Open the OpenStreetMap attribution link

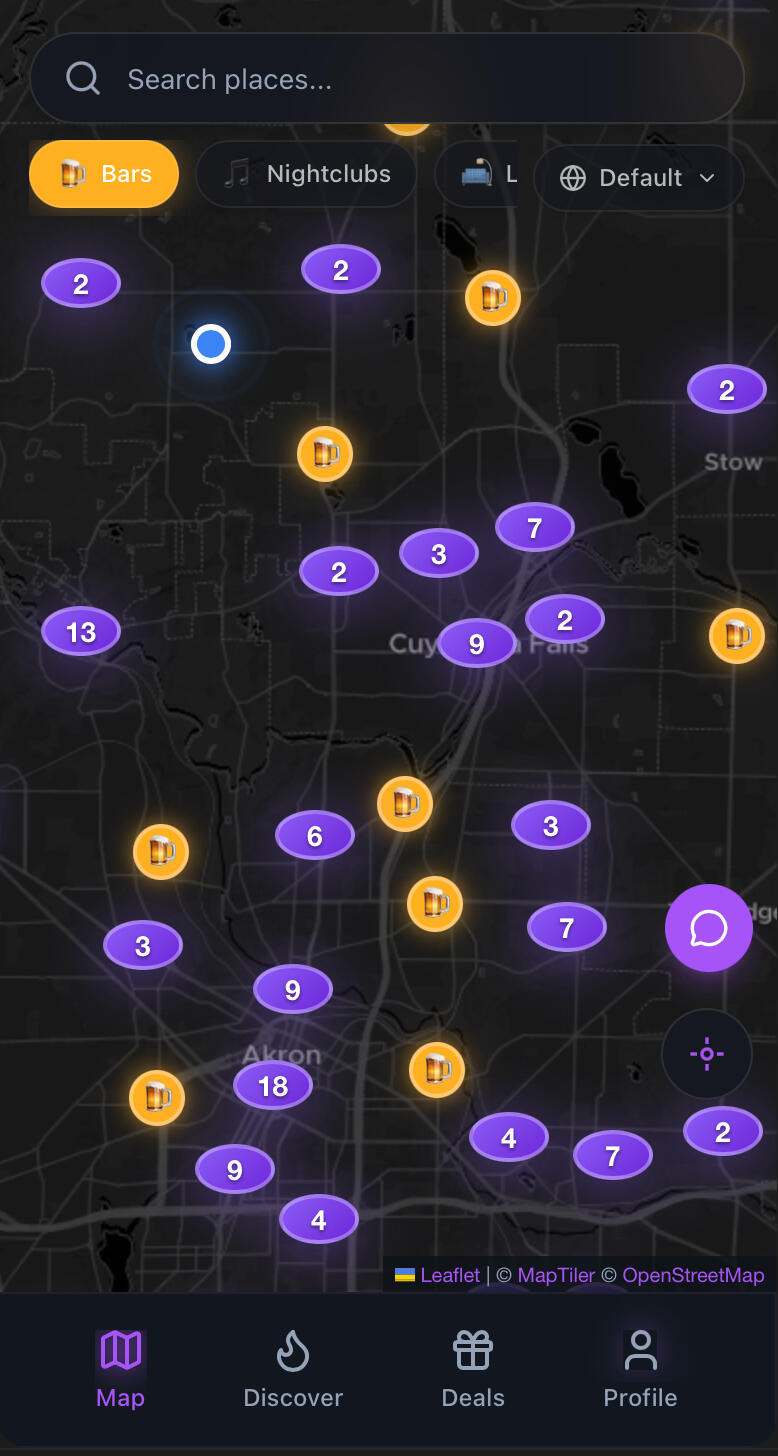[693, 1275]
